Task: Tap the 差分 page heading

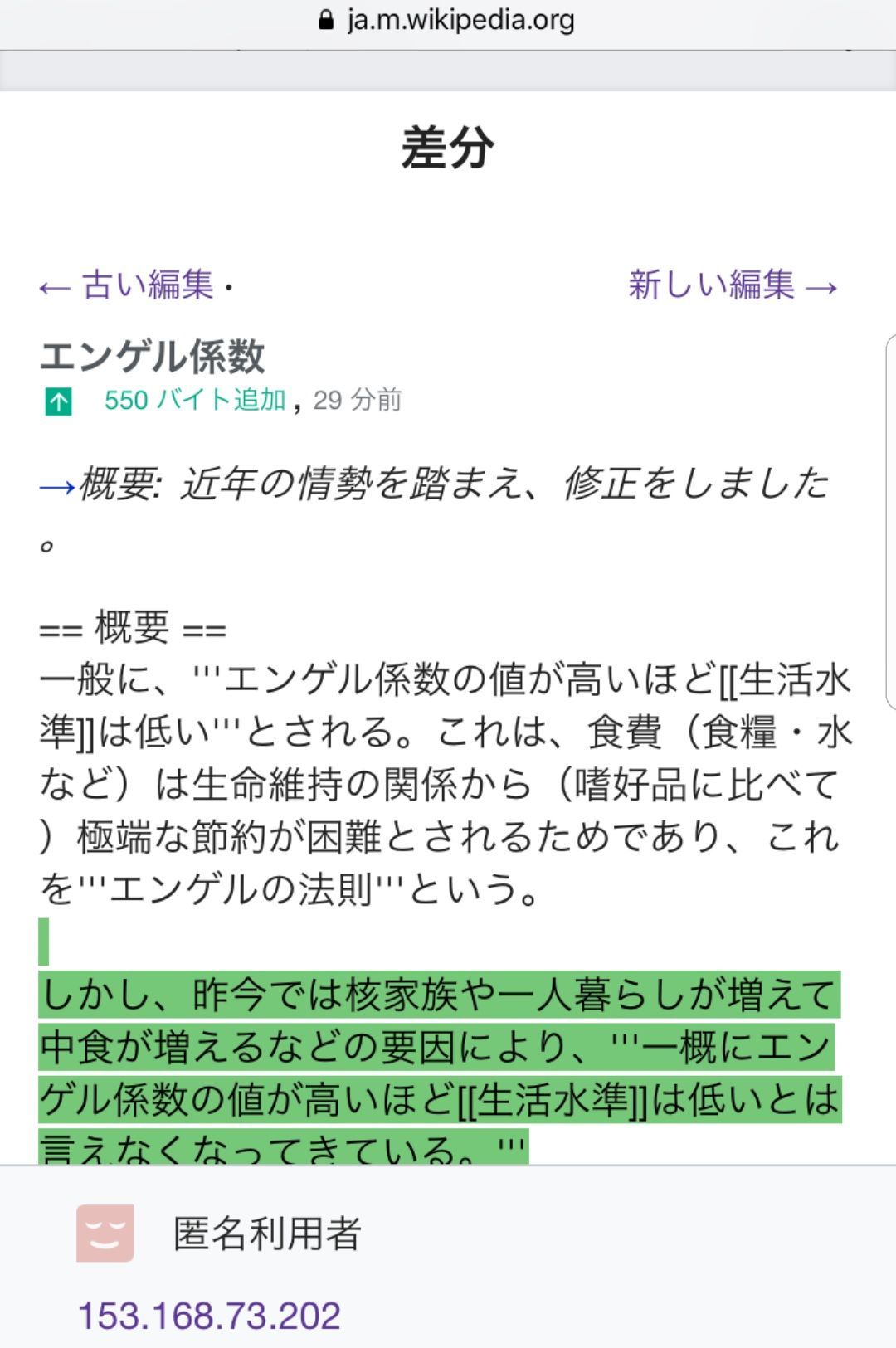Action: 446,148
